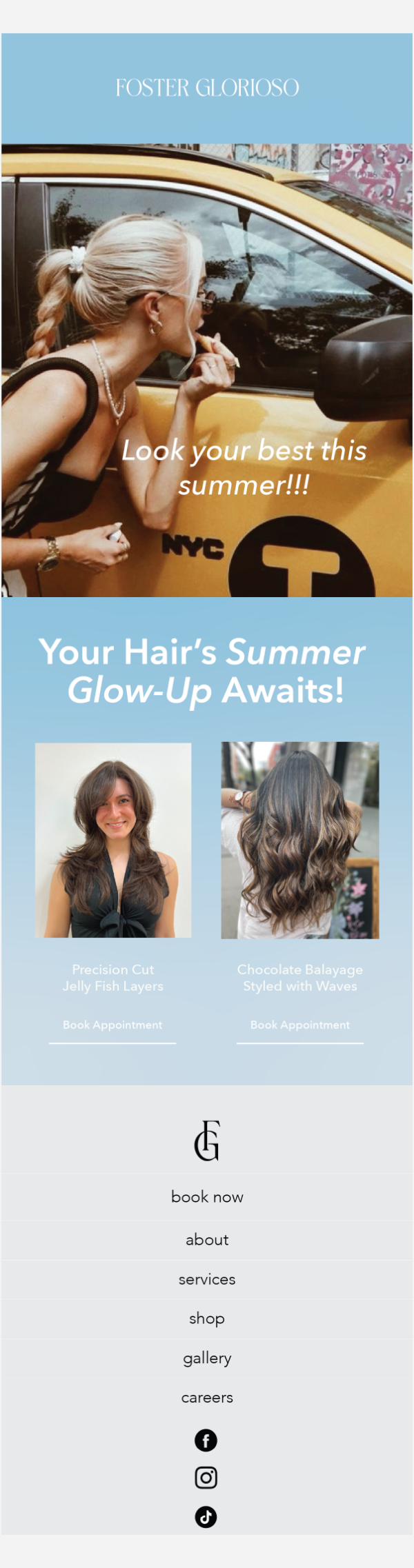Viewport: 414px width, 1568px height.
Task: Open the book now link
Action: coord(207,1197)
